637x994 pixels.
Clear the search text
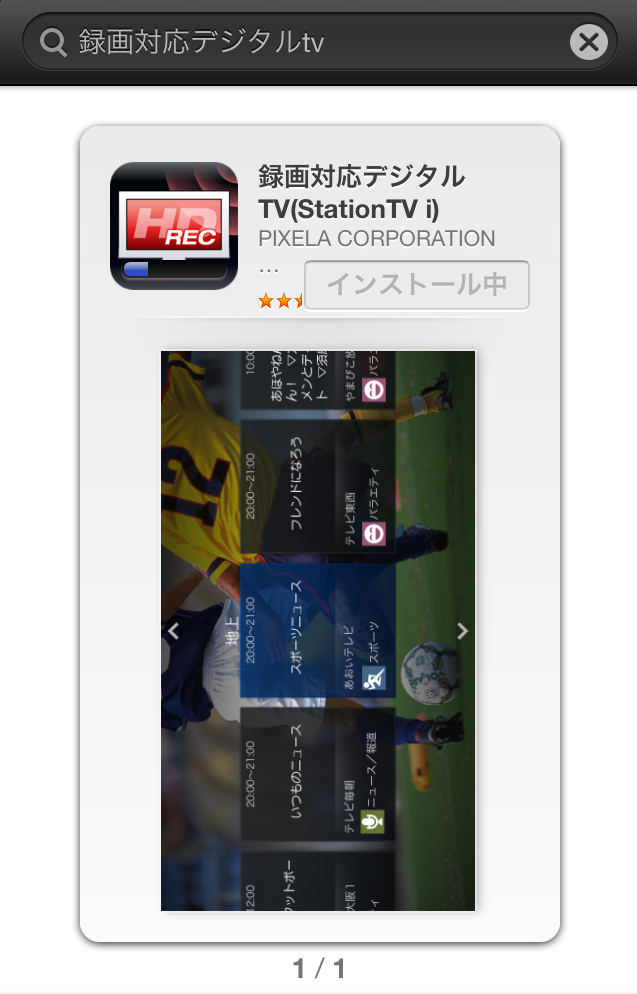pos(589,42)
